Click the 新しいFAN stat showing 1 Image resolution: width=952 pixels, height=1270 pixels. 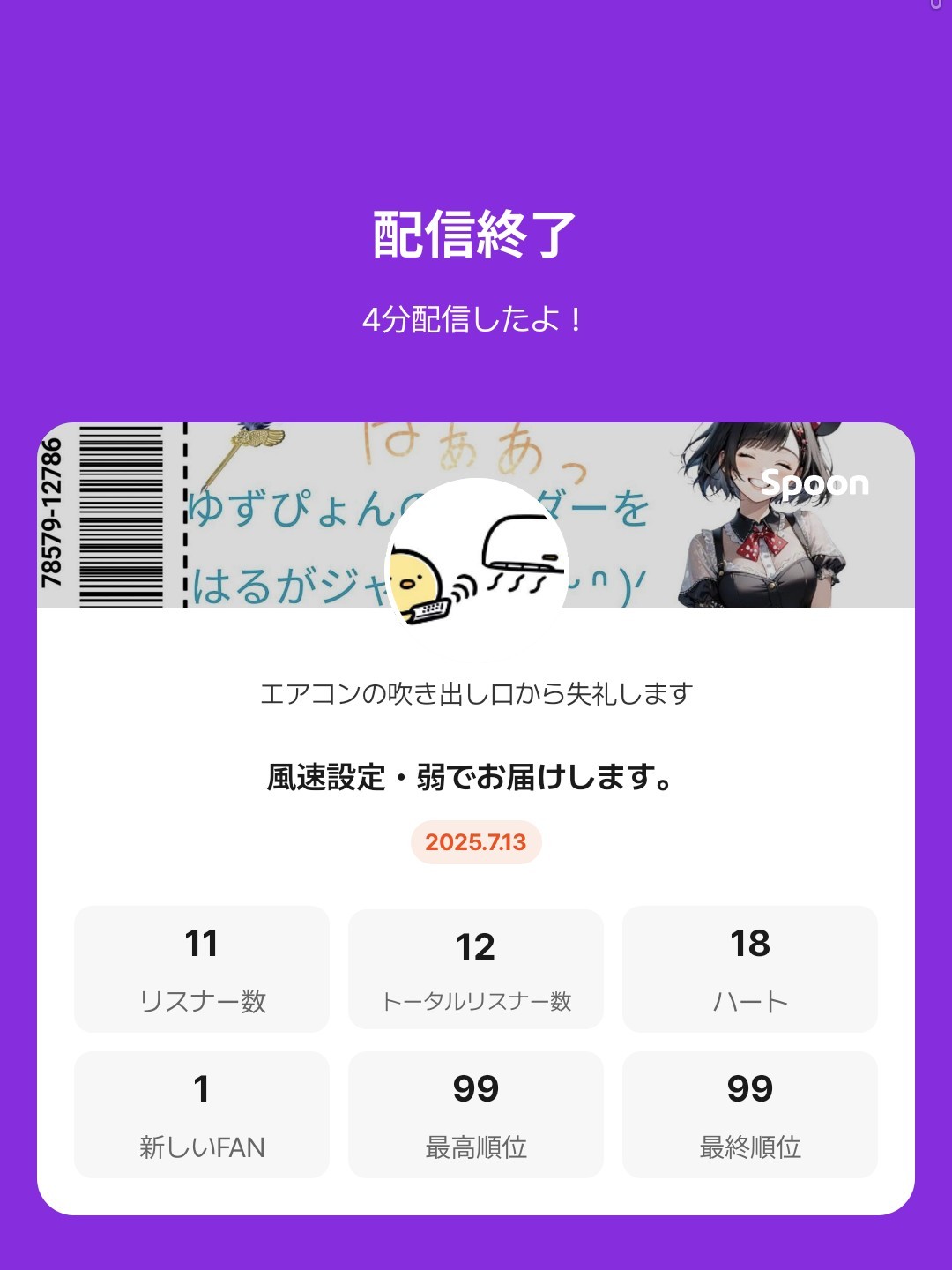tap(201, 1114)
